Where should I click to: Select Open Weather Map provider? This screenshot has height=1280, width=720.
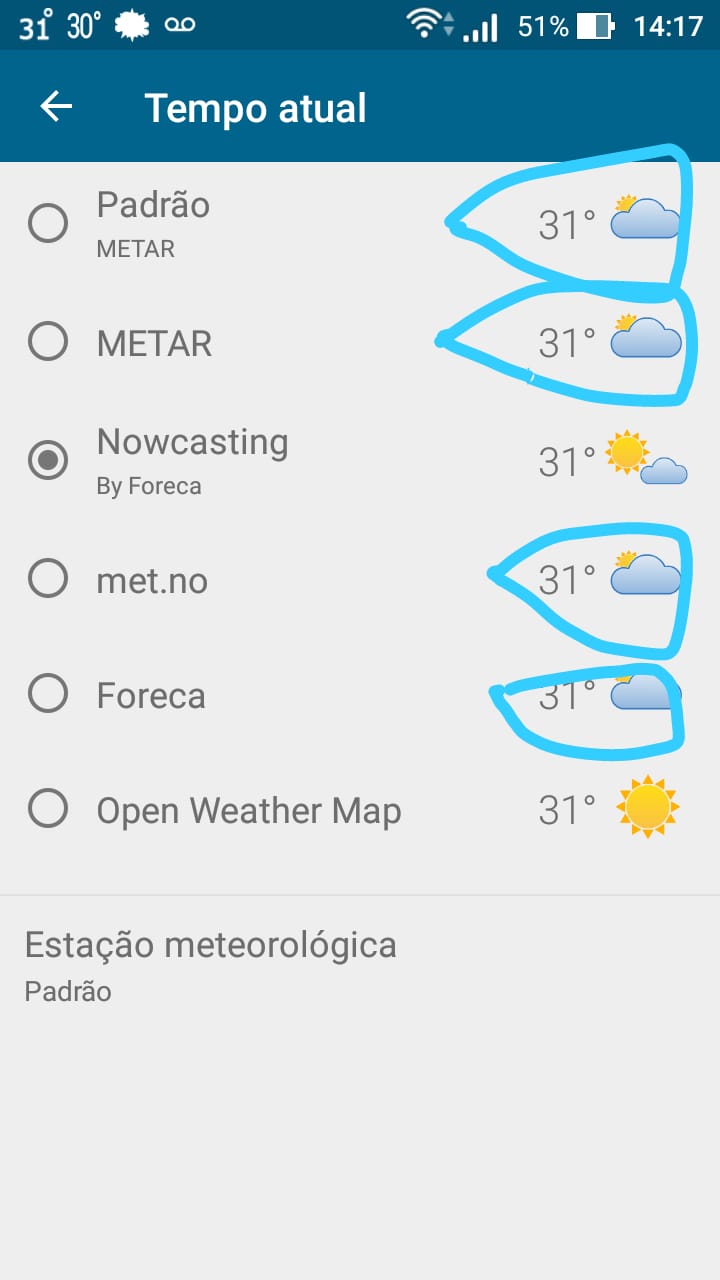click(x=48, y=809)
